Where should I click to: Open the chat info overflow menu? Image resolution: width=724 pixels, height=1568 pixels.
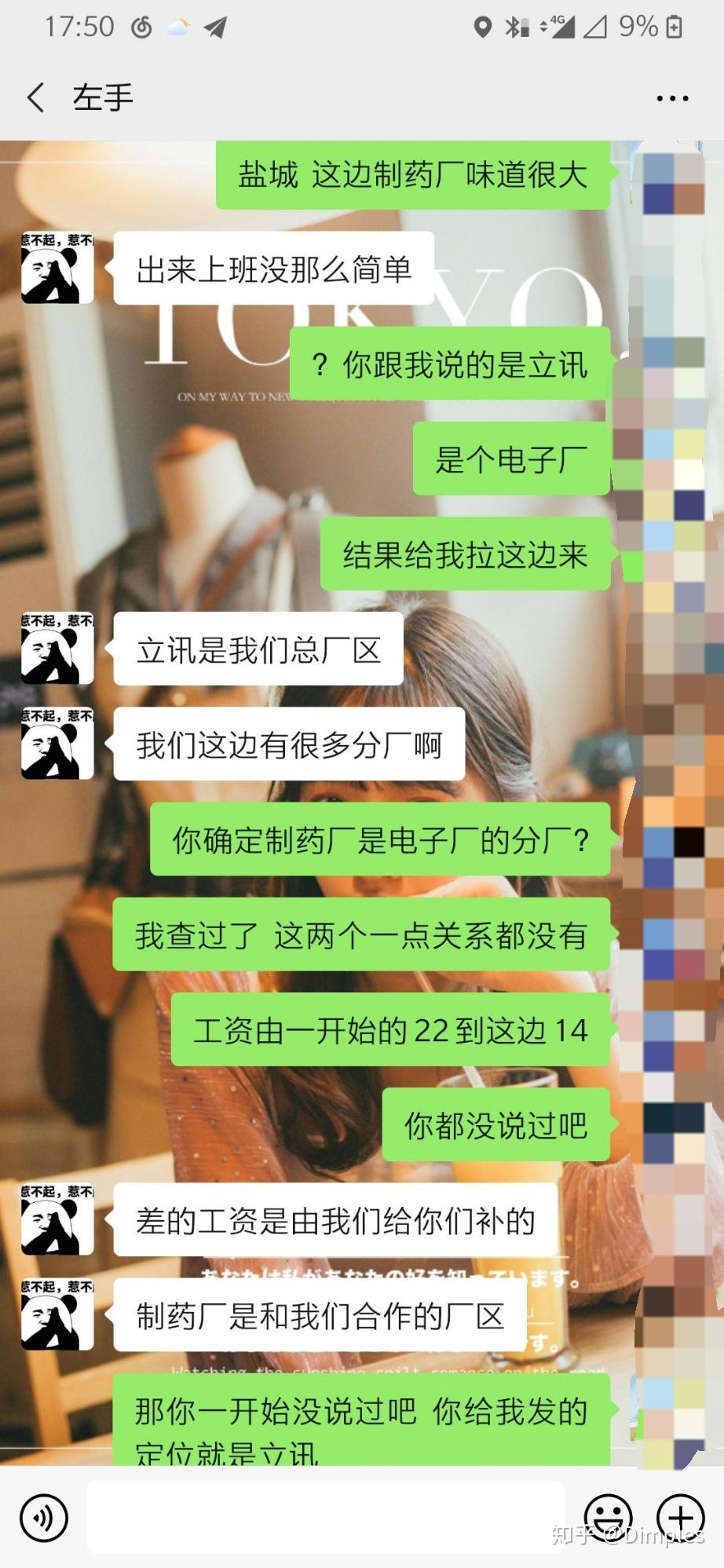672,99
